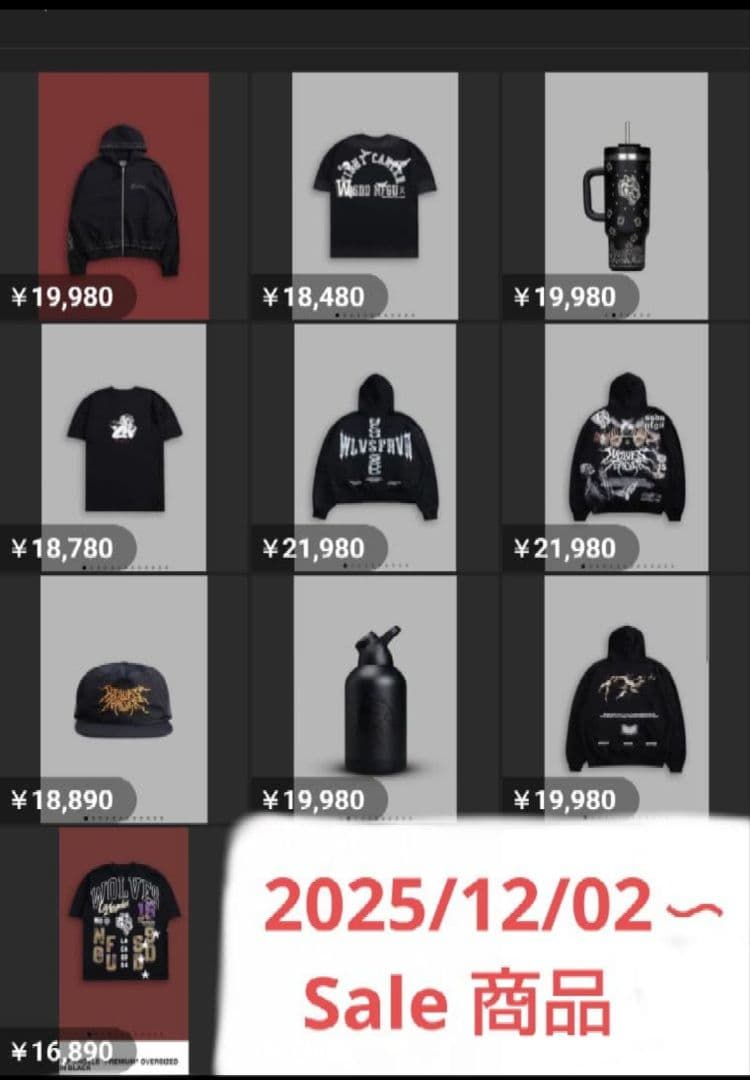Click the ¥16,890 price label at the bottom
Screen dimensions: 750x1080
click(x=62, y=1052)
